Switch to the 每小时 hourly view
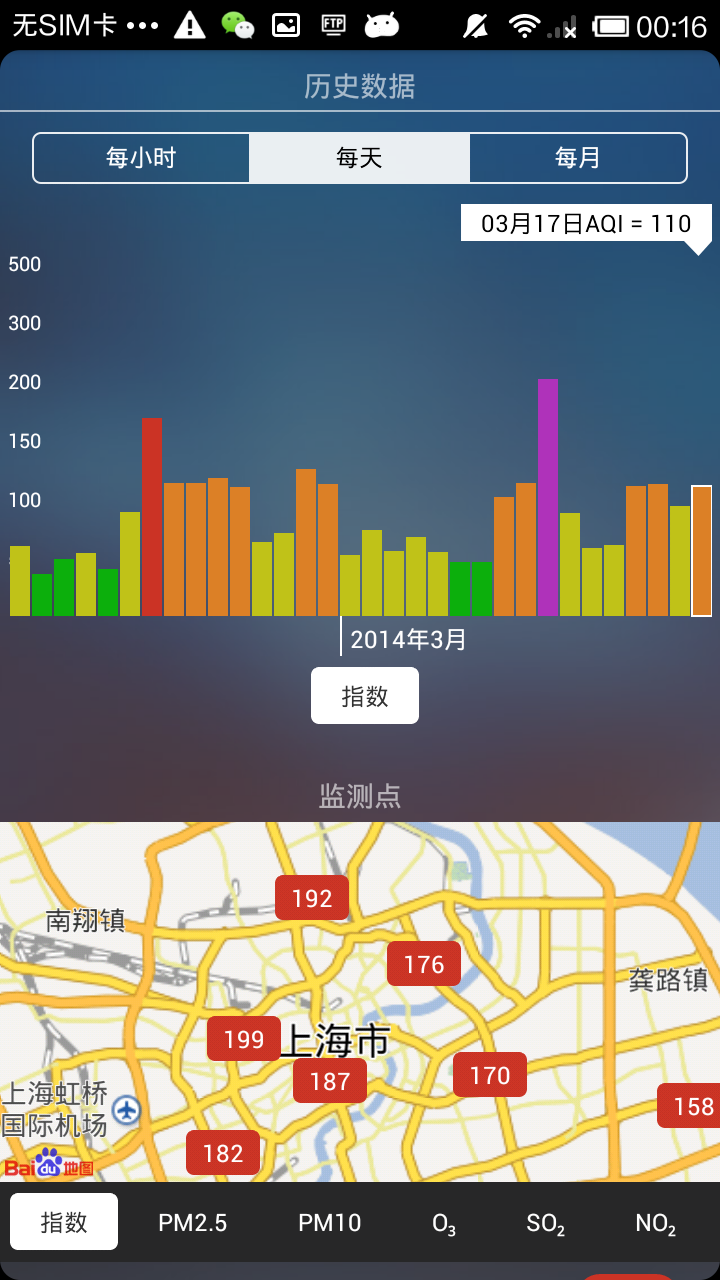 click(x=141, y=158)
